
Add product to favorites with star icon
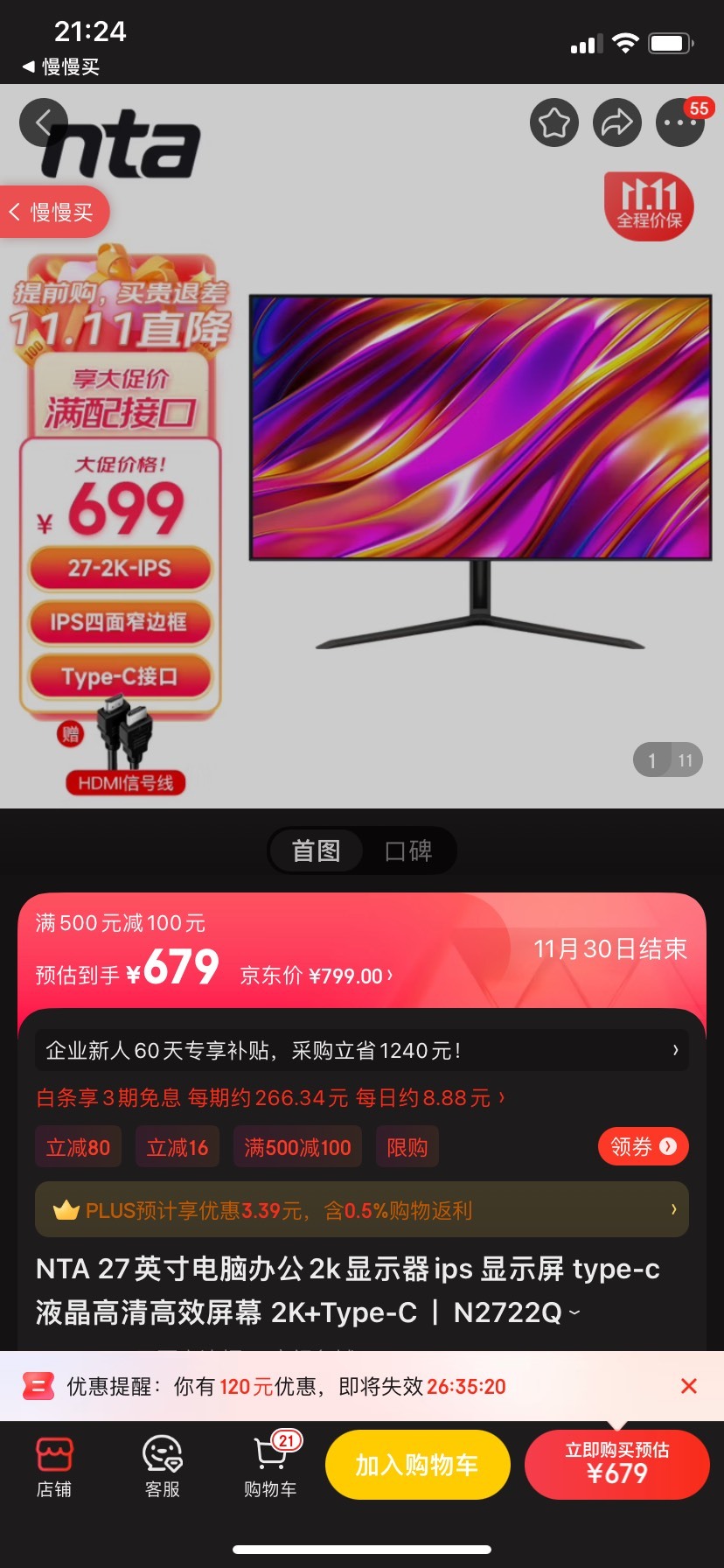coord(554,122)
